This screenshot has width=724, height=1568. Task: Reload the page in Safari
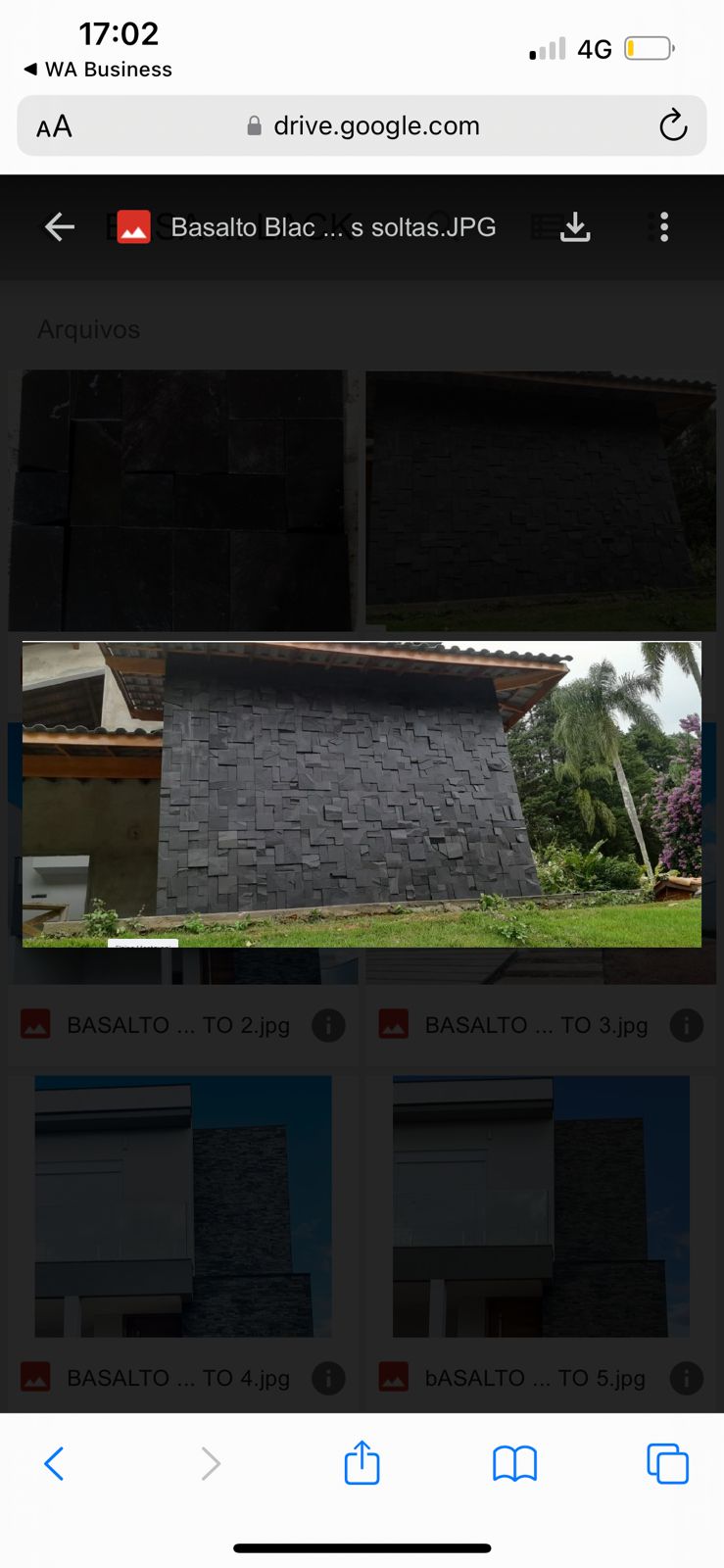coord(673,126)
